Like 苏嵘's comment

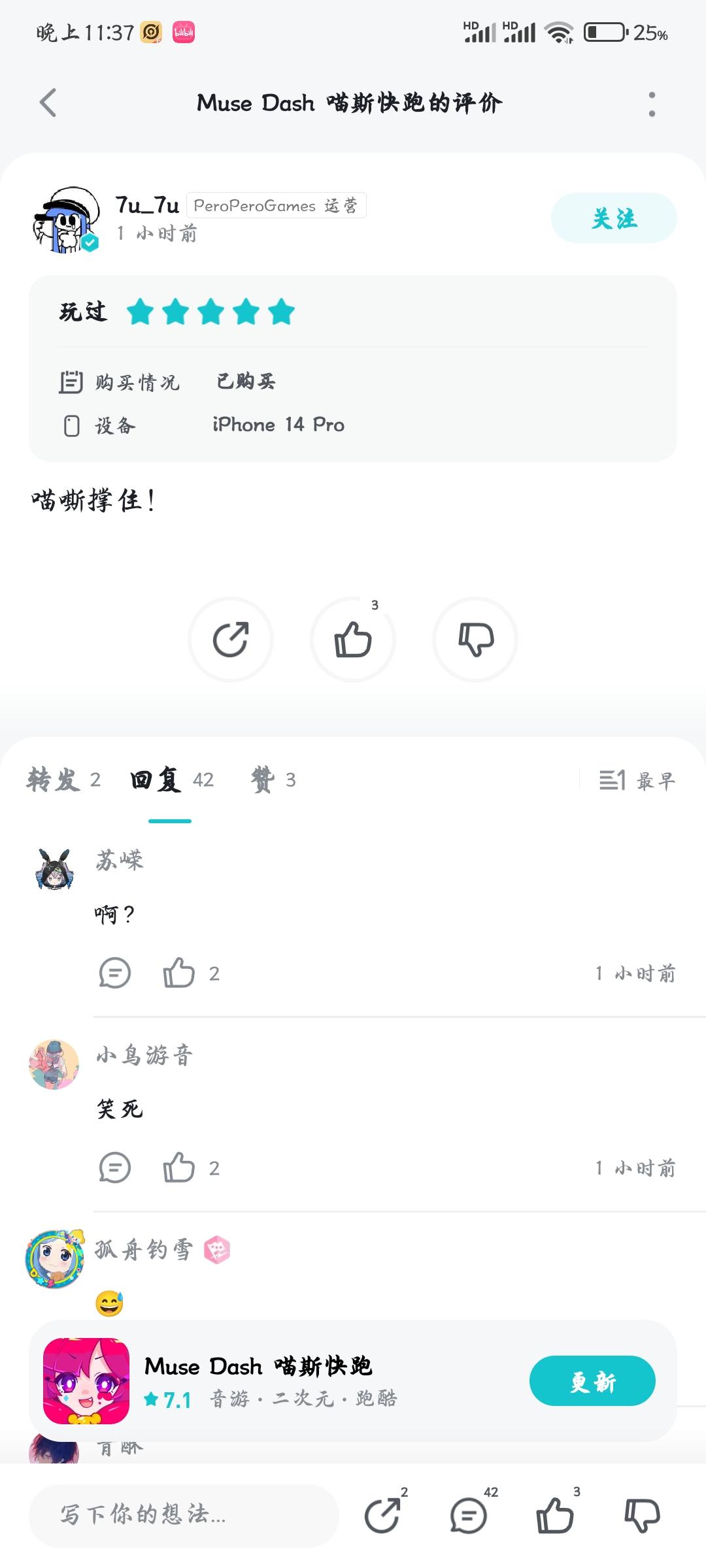(x=179, y=973)
